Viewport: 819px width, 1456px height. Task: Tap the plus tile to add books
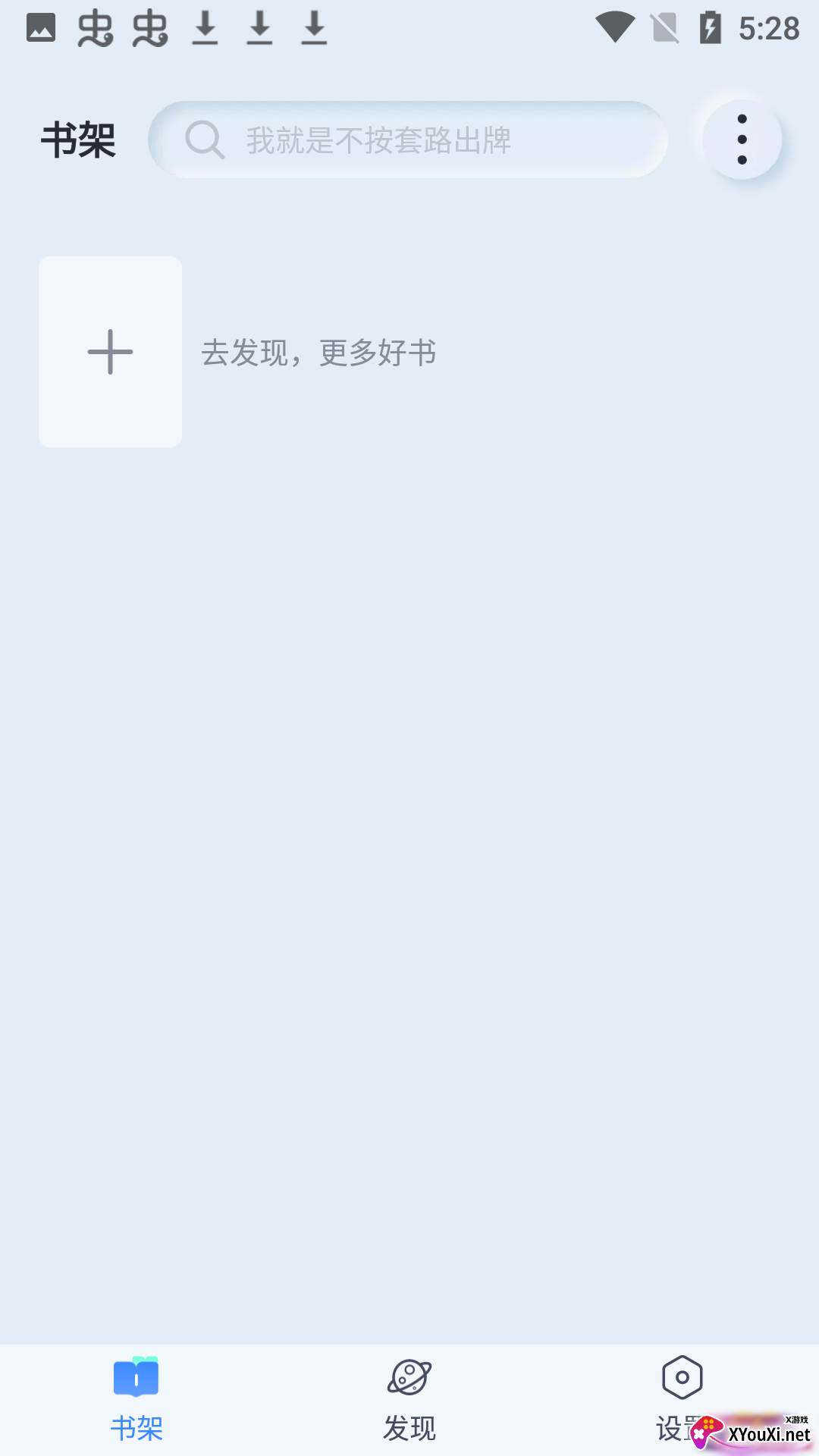111,352
